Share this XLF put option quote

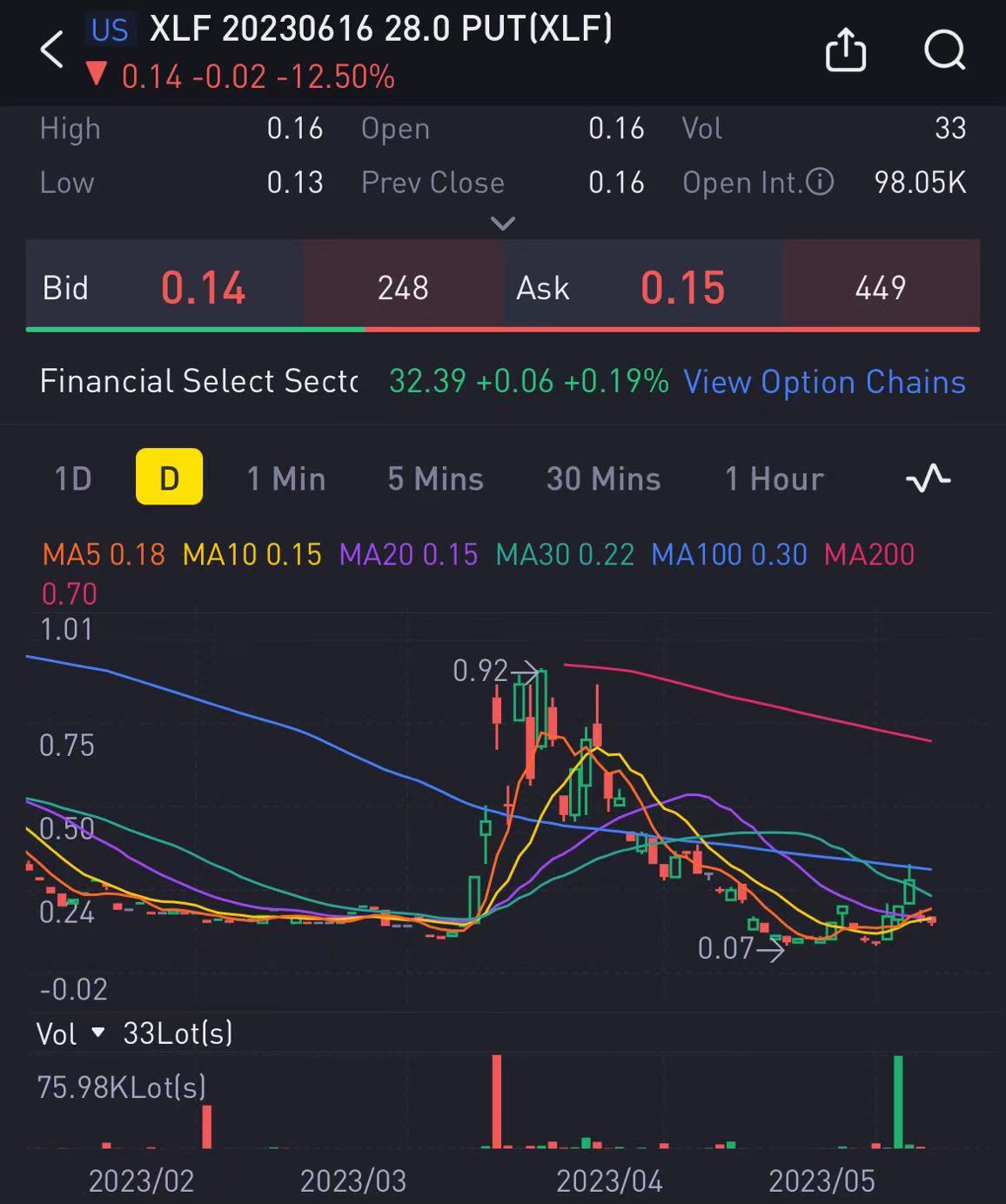pos(845,50)
